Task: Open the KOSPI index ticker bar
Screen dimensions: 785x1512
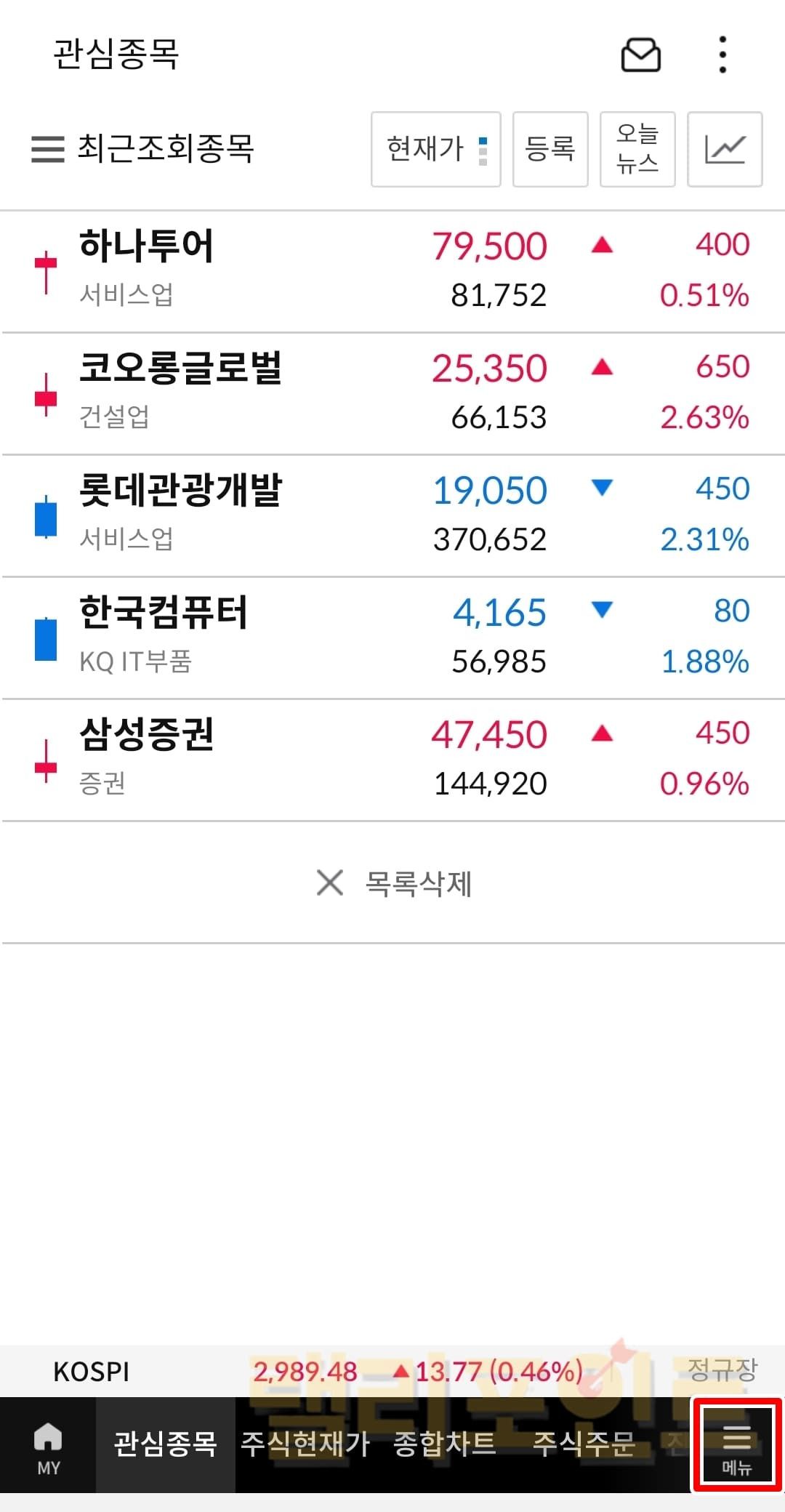Action: (x=392, y=1371)
